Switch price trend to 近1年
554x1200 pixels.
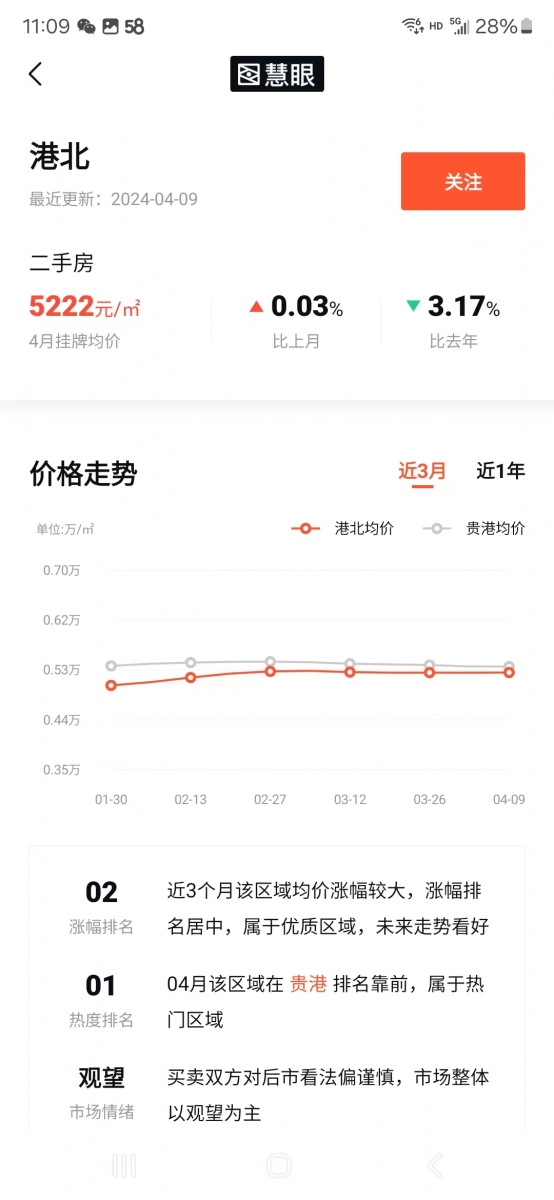500,471
